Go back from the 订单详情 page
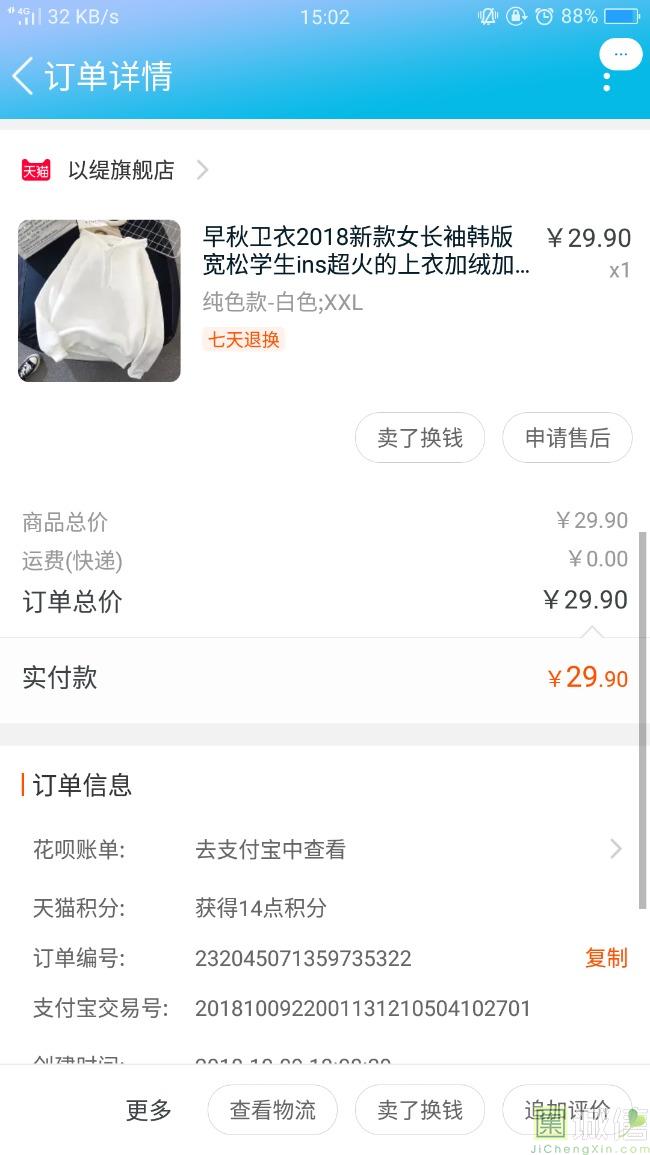The height and width of the screenshot is (1155, 650). click(24, 76)
